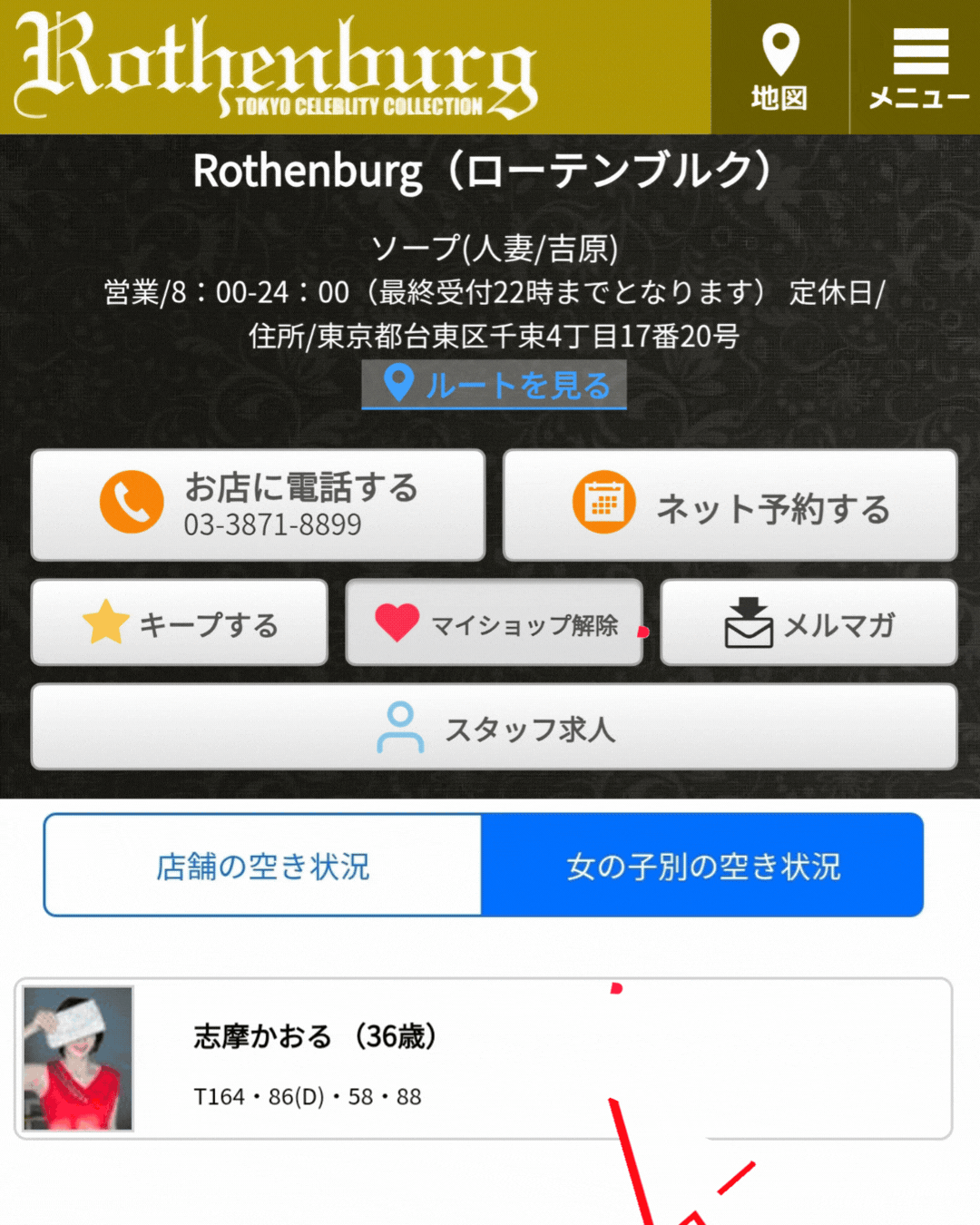Screen dimensions: 980x1225
Task: Open the 志摩かおる profile card
Action: click(484, 1059)
